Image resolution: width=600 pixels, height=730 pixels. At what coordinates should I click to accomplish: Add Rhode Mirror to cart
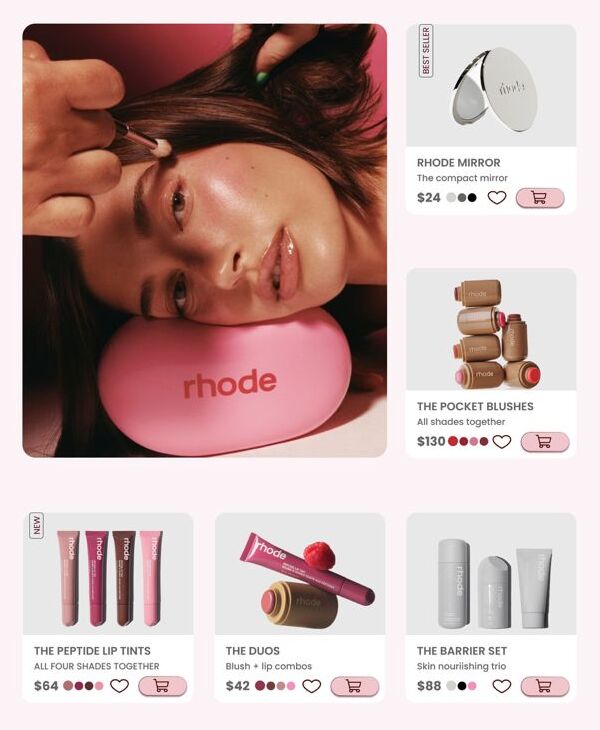540,197
